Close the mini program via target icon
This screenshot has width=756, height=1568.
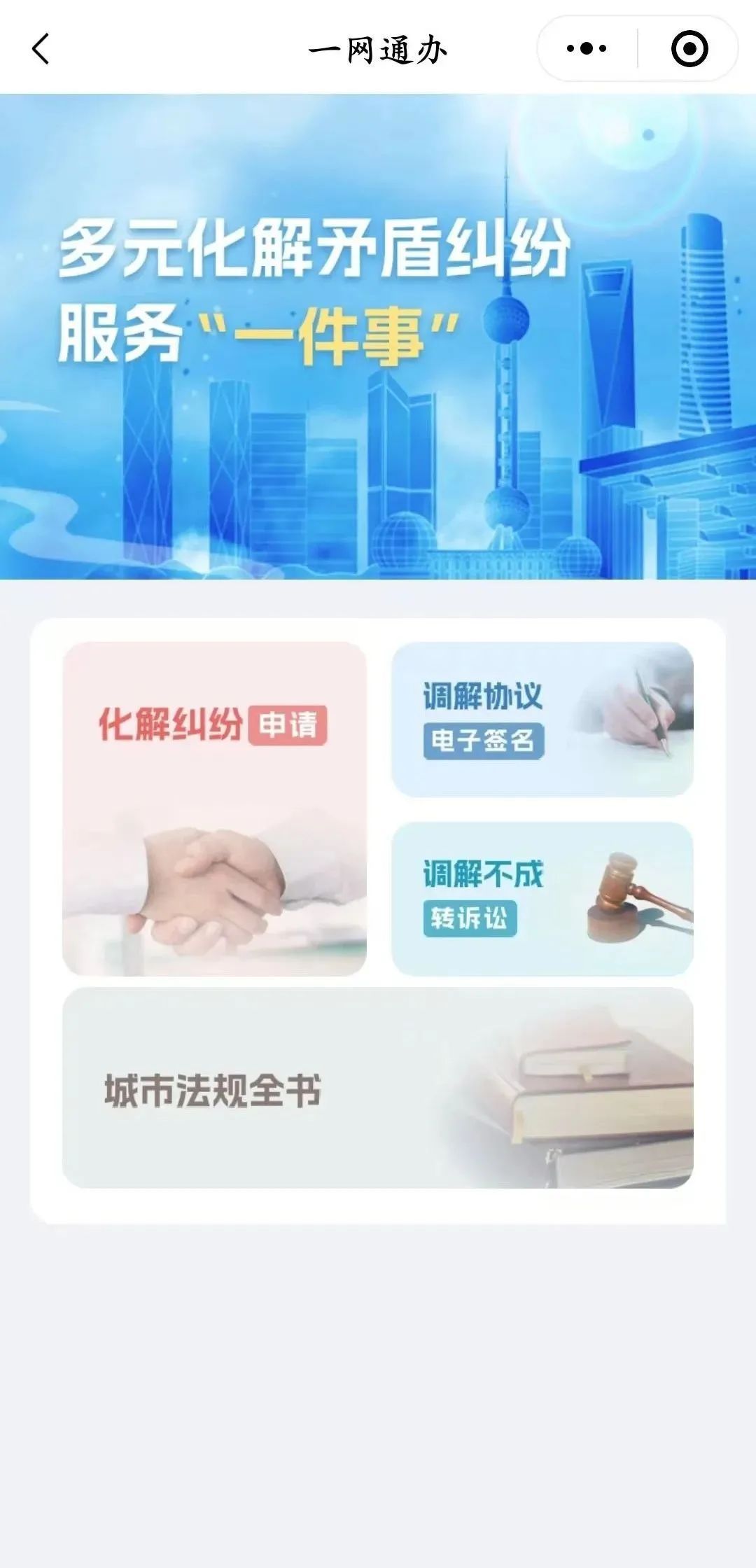[689, 49]
